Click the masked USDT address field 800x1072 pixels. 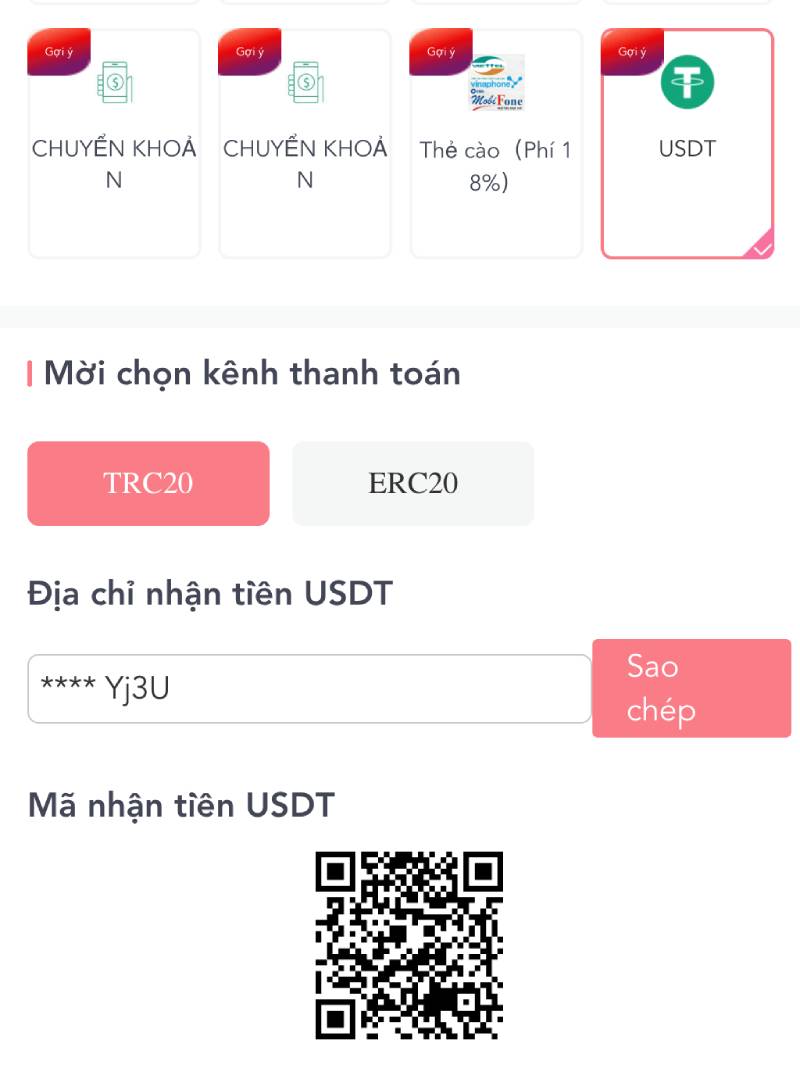tap(310, 688)
